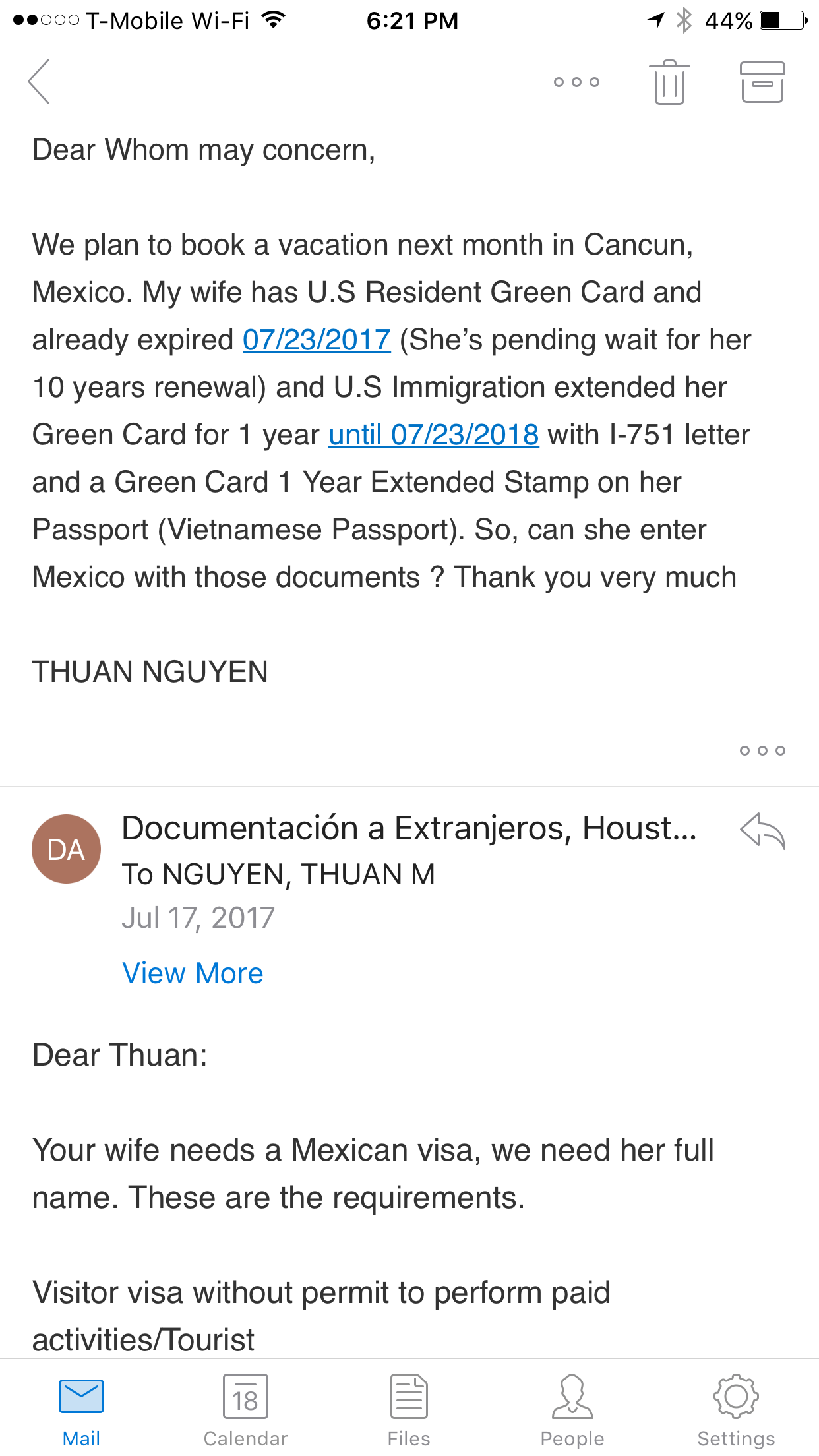This screenshot has width=819, height=1456.
Task: Open the DA sender avatar
Action: tap(67, 849)
